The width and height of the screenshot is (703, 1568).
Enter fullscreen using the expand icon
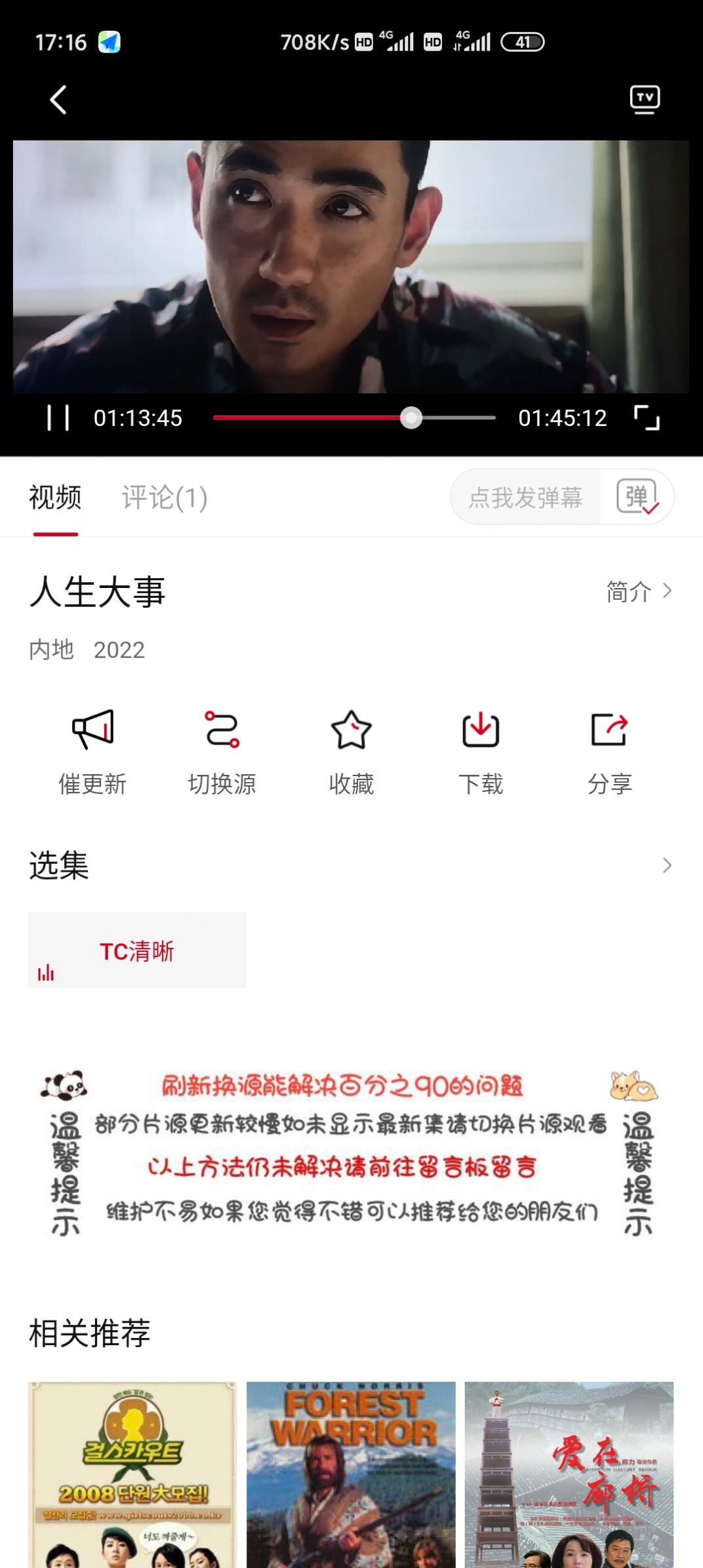[647, 418]
